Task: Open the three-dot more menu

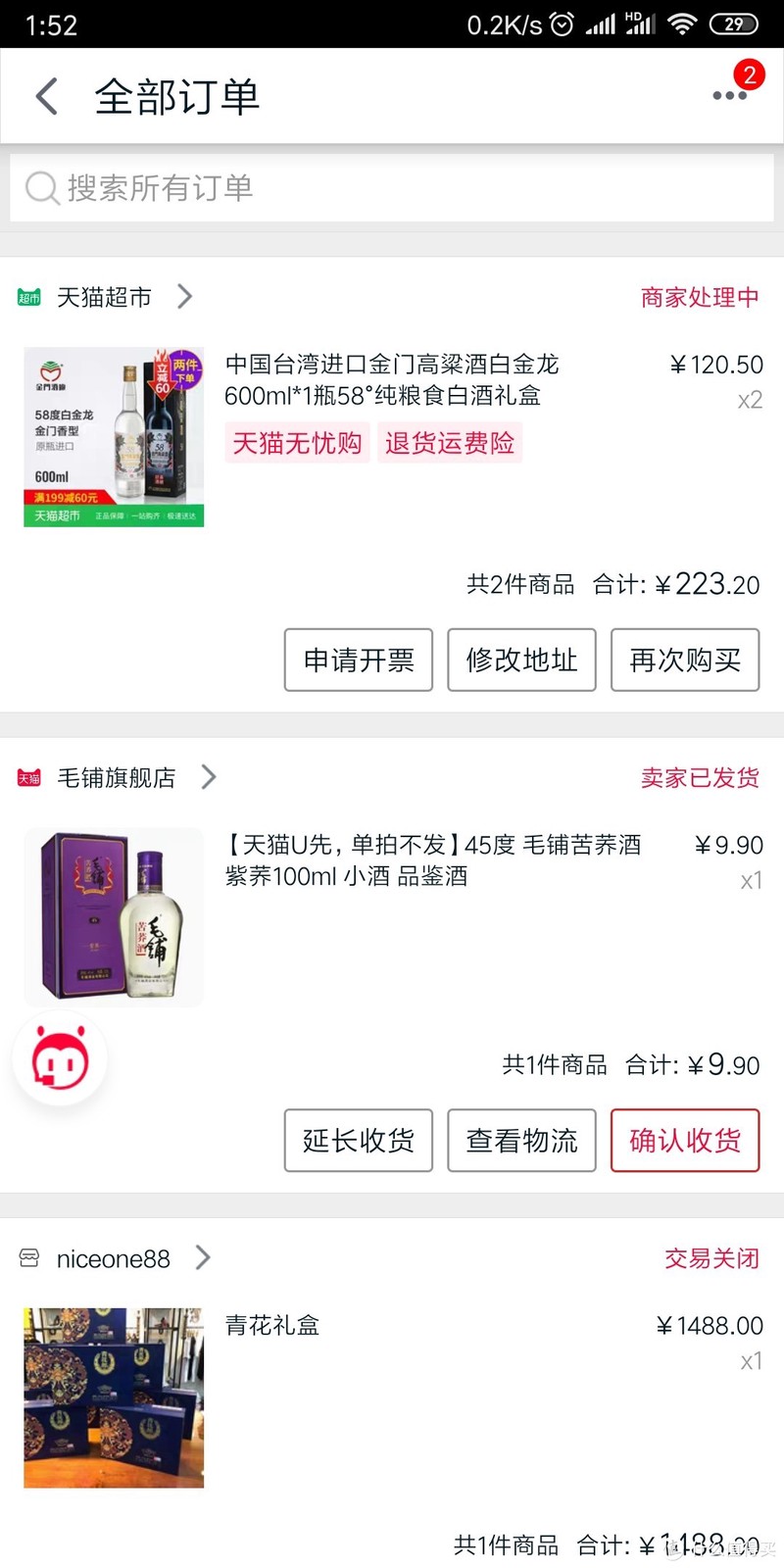Action: [729, 95]
